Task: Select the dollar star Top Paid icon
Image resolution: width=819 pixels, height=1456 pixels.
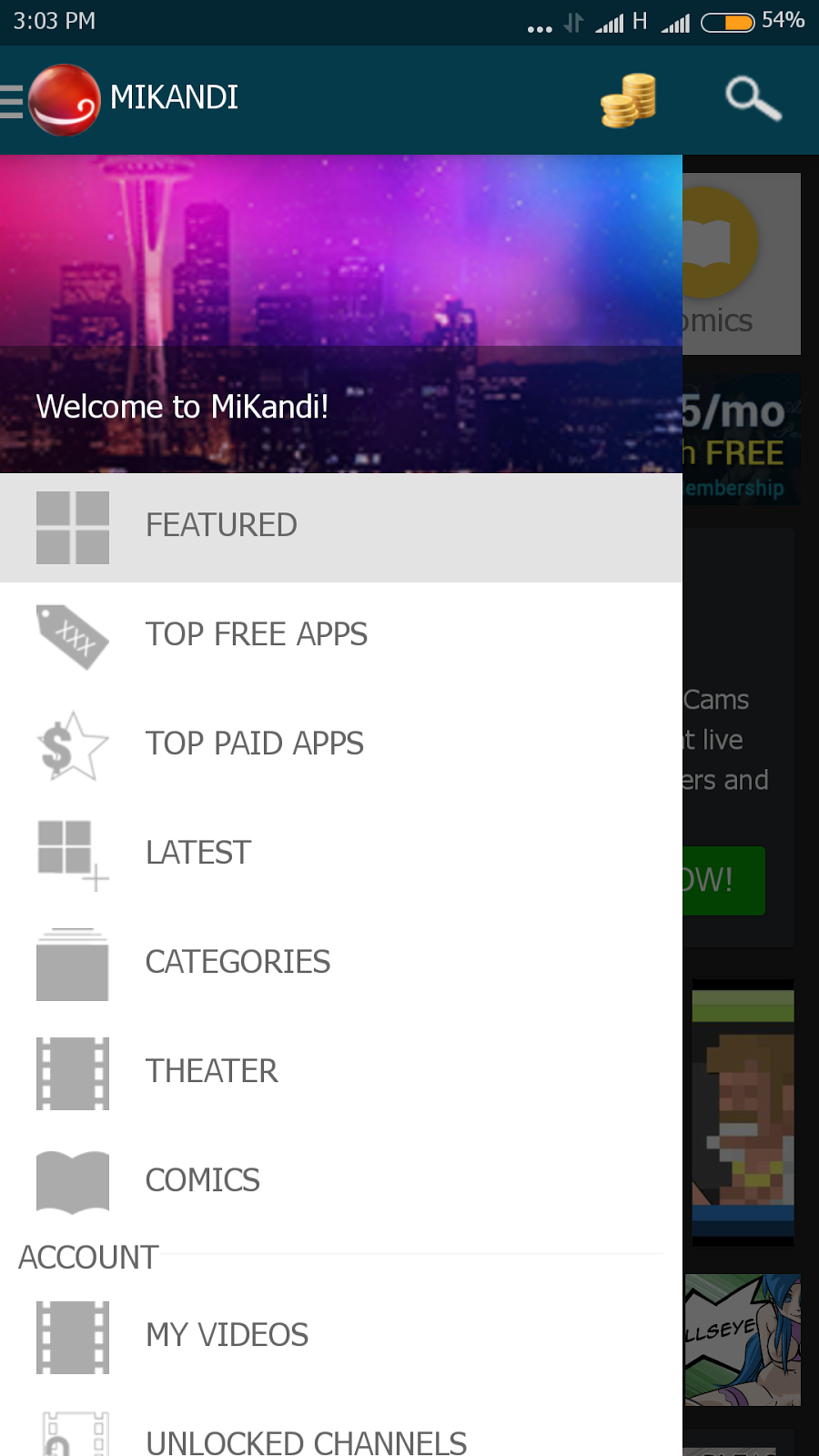Action: tap(73, 746)
